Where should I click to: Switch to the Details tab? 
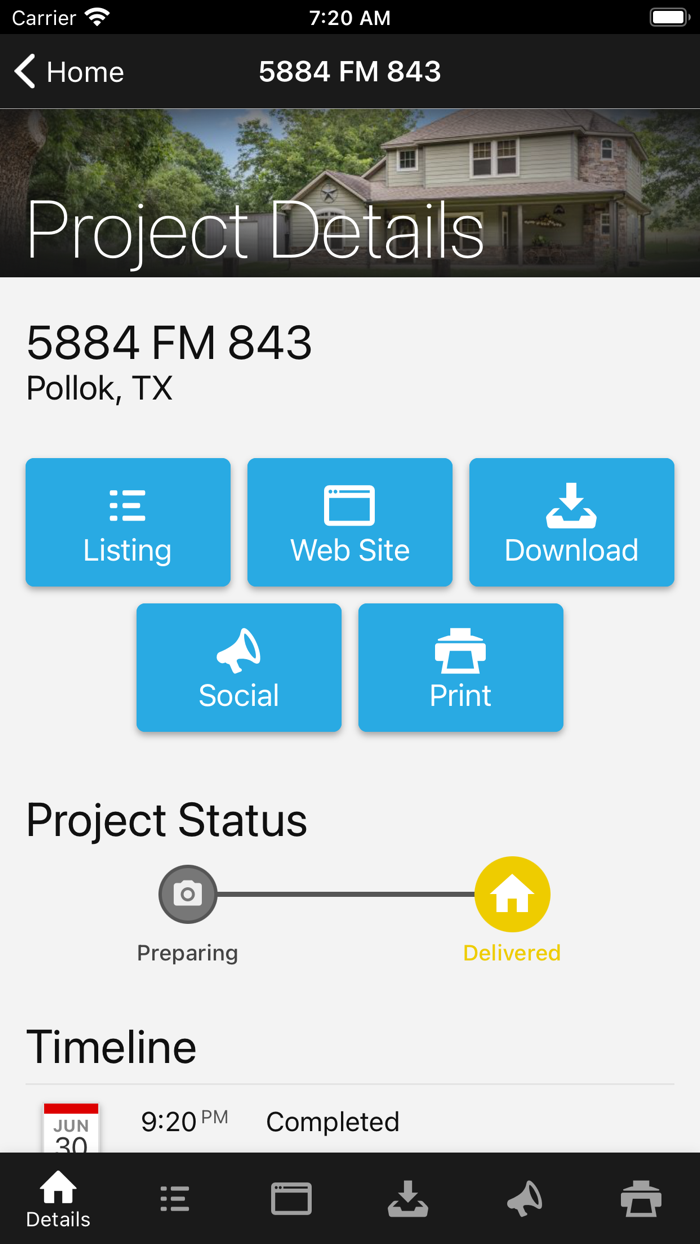click(58, 1199)
